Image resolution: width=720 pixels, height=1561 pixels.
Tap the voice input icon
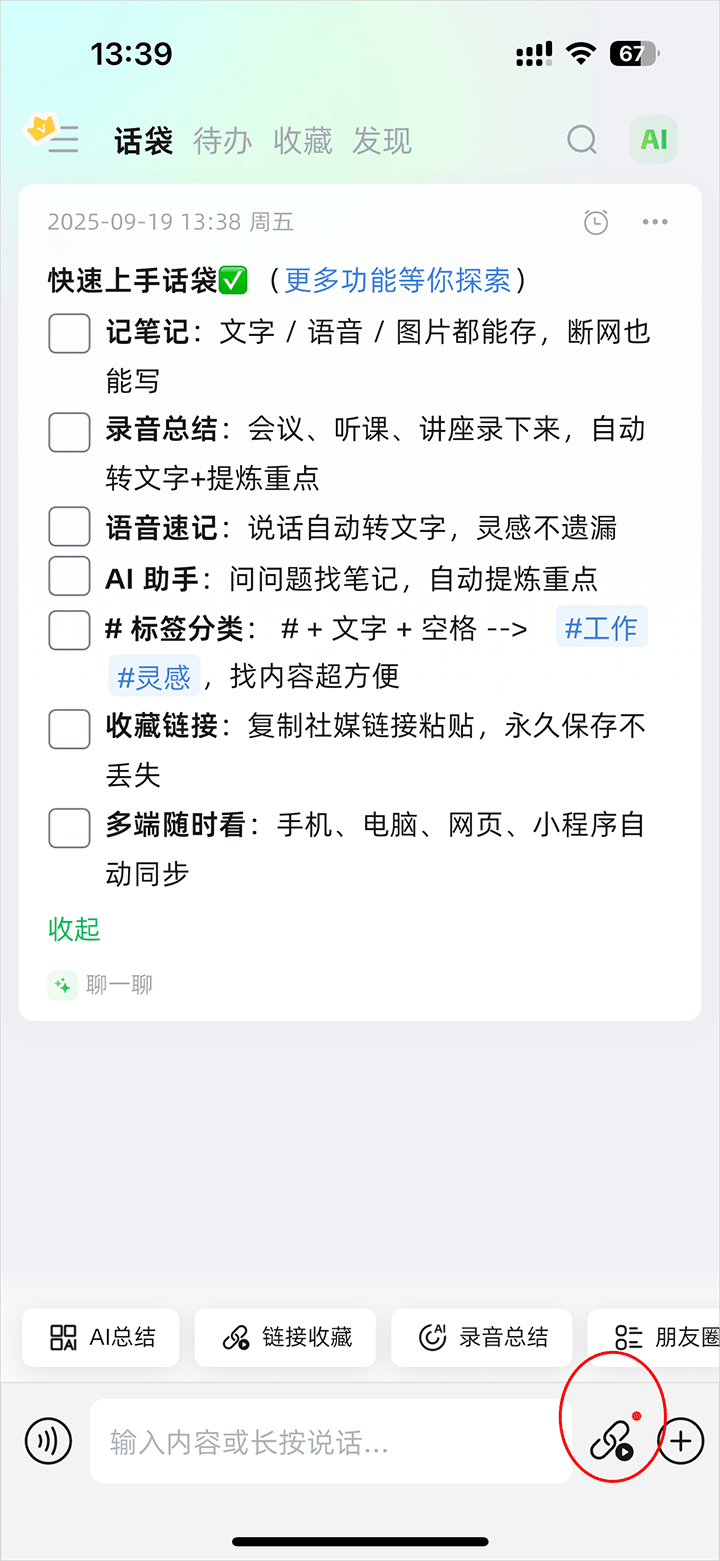(48, 1441)
